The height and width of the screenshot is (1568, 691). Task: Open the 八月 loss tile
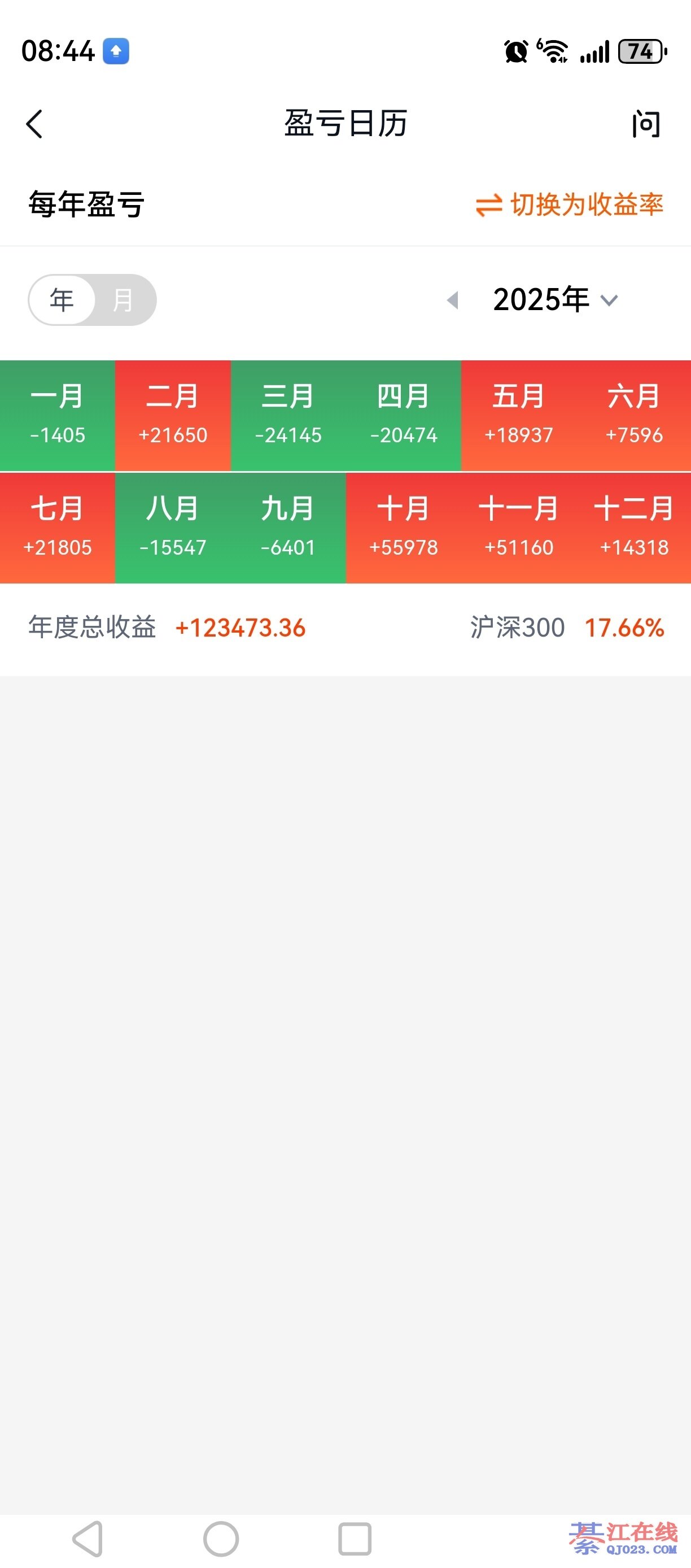tap(173, 528)
